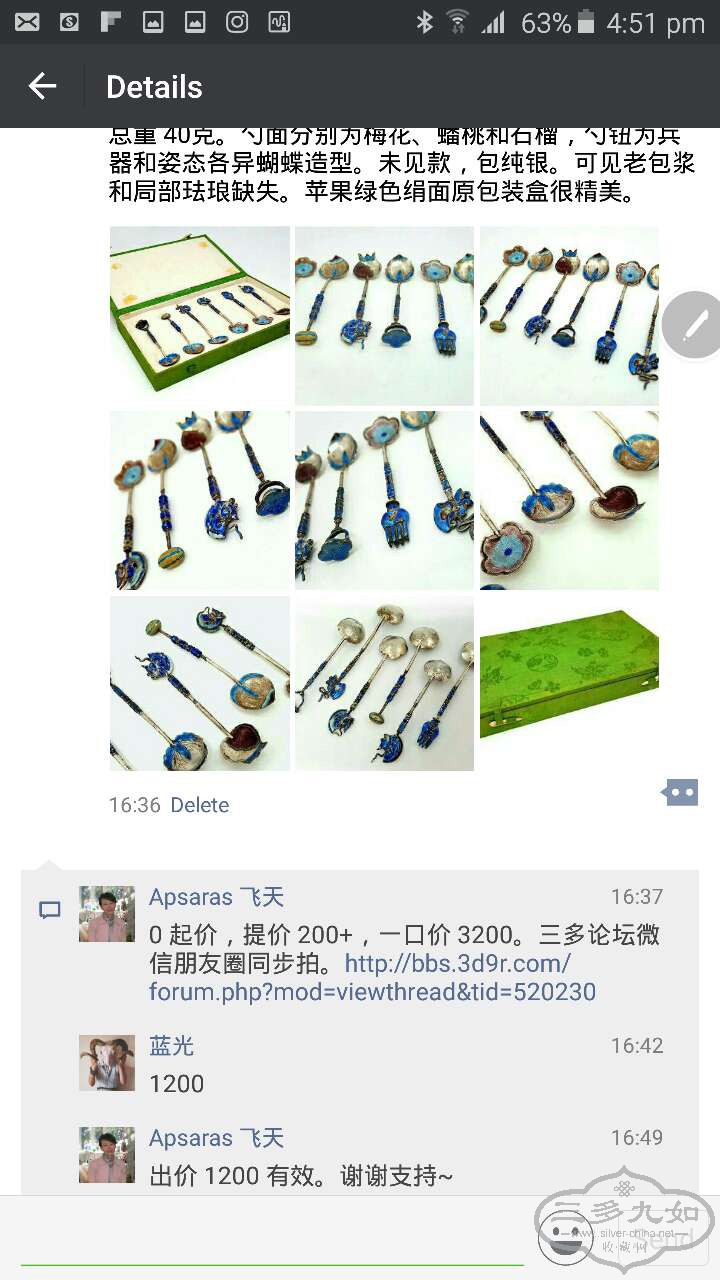Image resolution: width=720 pixels, height=1280 pixels.
Task: Open the like and comment popup button
Action: click(679, 792)
